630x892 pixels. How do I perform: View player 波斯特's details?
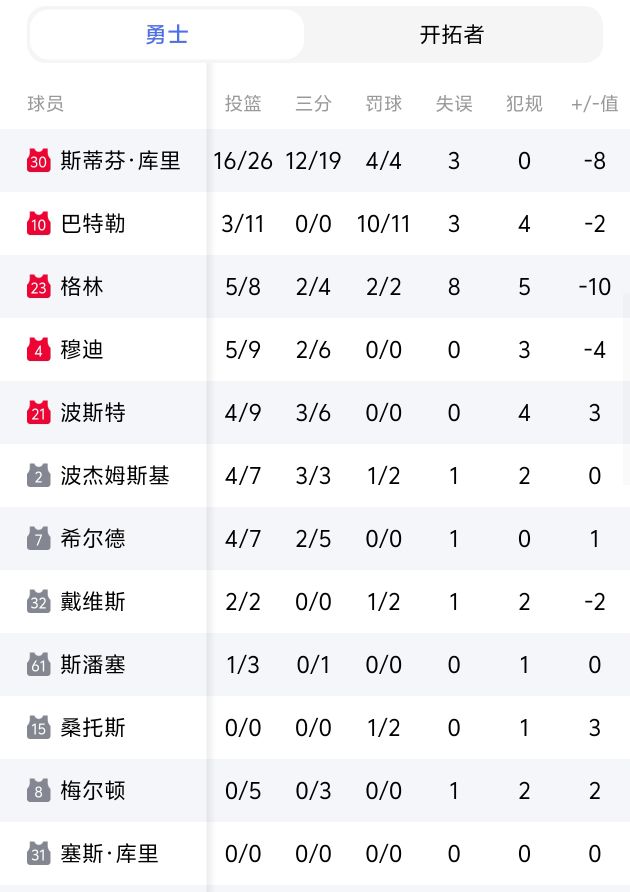pyautogui.click(x=93, y=413)
